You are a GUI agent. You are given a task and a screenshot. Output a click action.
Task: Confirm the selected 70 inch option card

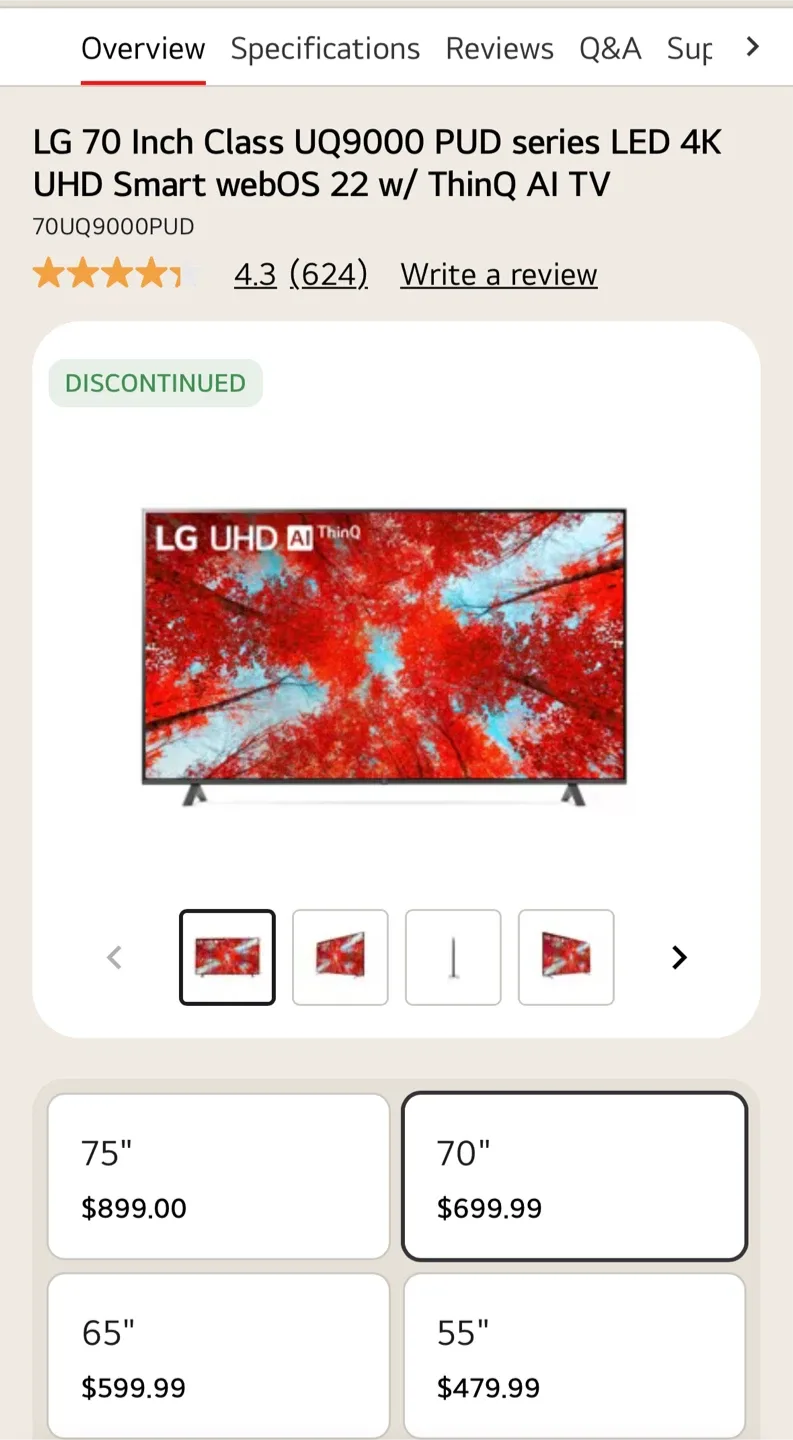coord(574,1176)
